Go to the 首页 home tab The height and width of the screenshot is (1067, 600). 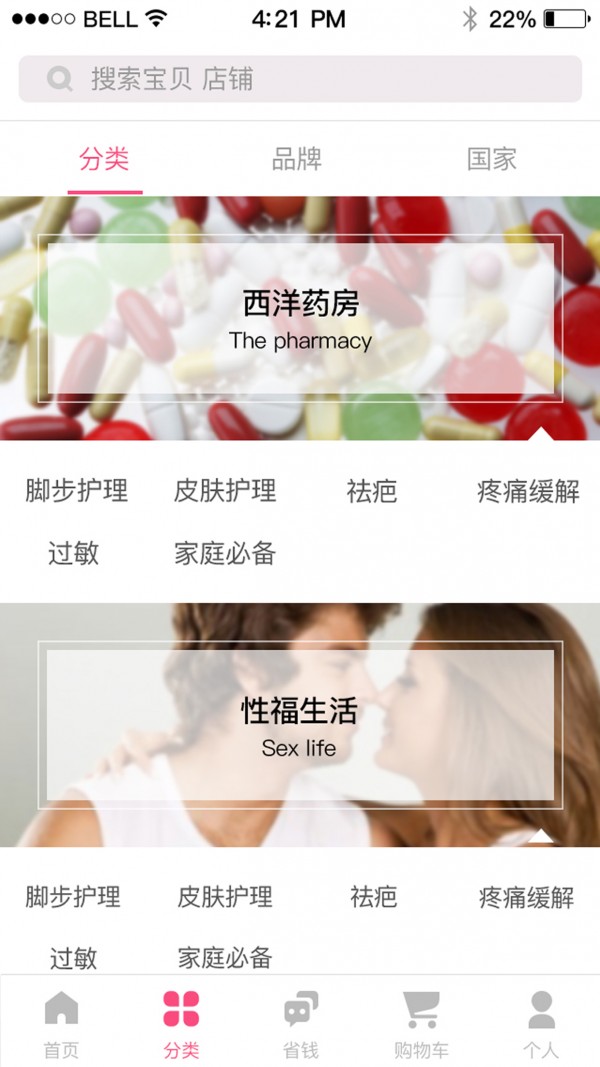tap(61, 1022)
